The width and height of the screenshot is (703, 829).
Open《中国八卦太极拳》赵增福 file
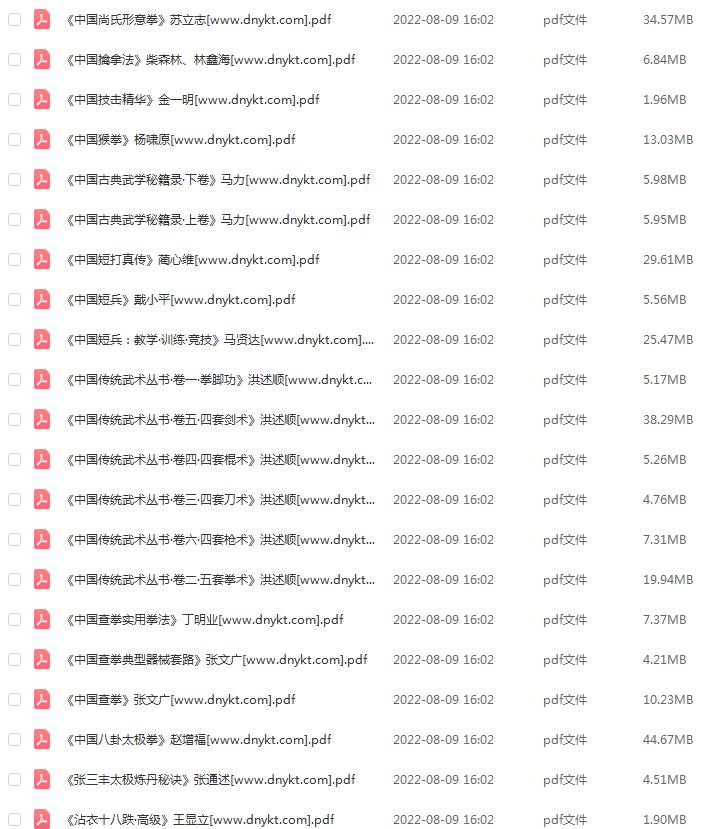[198, 739]
